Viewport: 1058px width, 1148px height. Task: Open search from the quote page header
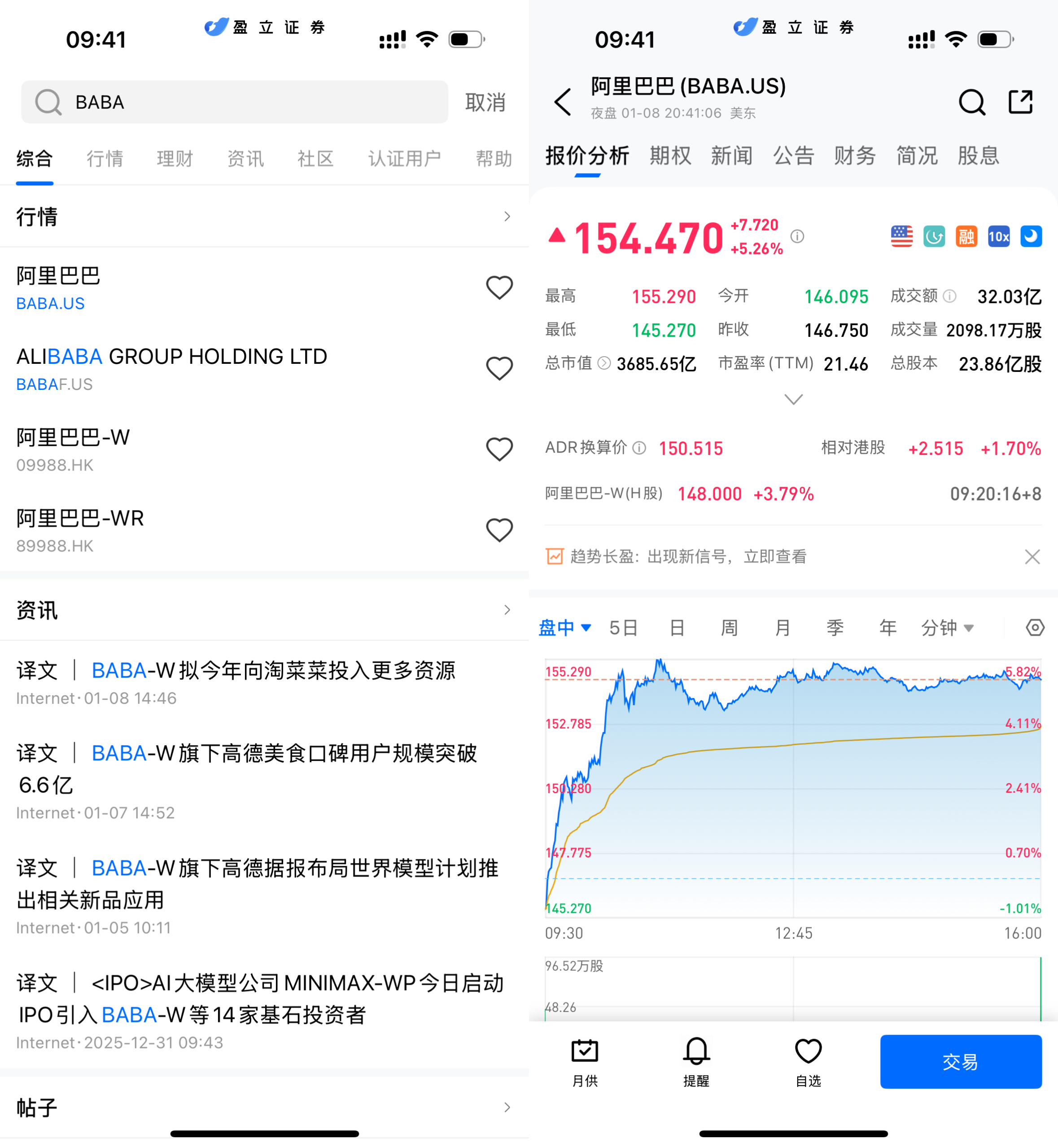tap(971, 102)
